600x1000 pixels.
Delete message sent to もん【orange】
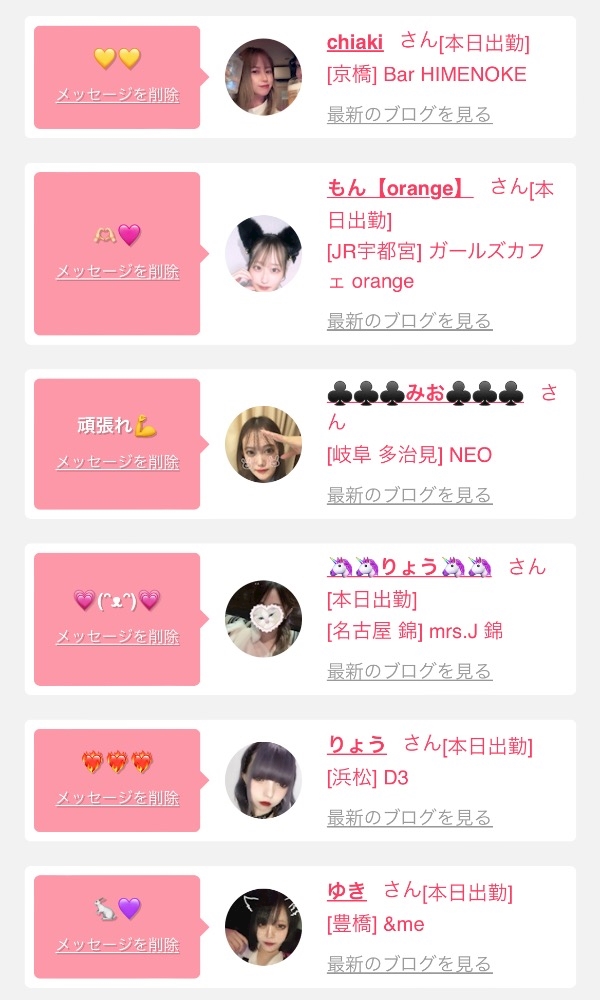point(118,271)
